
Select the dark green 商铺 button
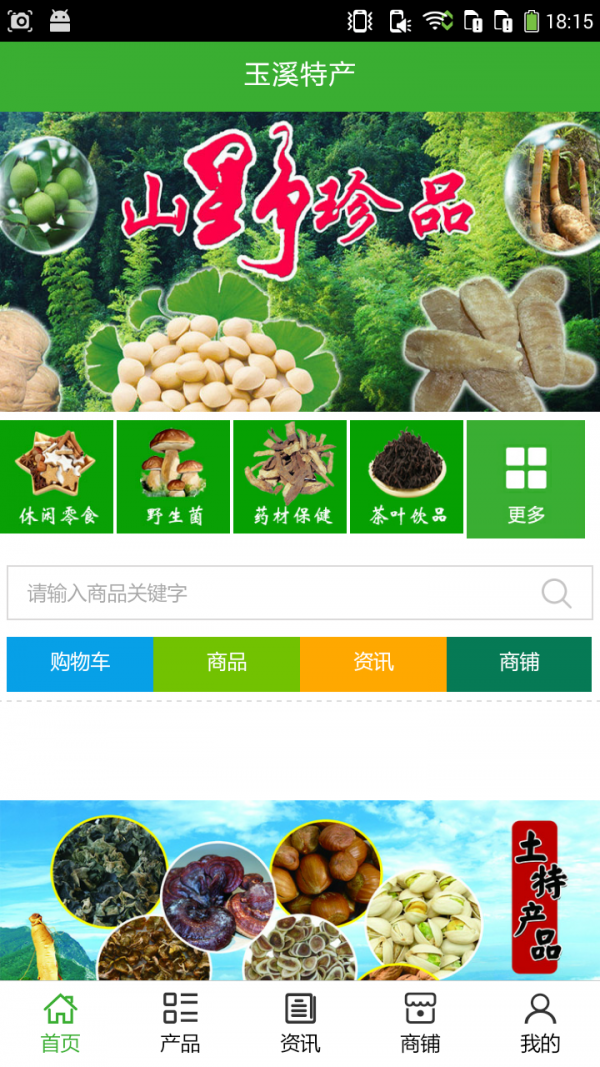click(x=519, y=663)
